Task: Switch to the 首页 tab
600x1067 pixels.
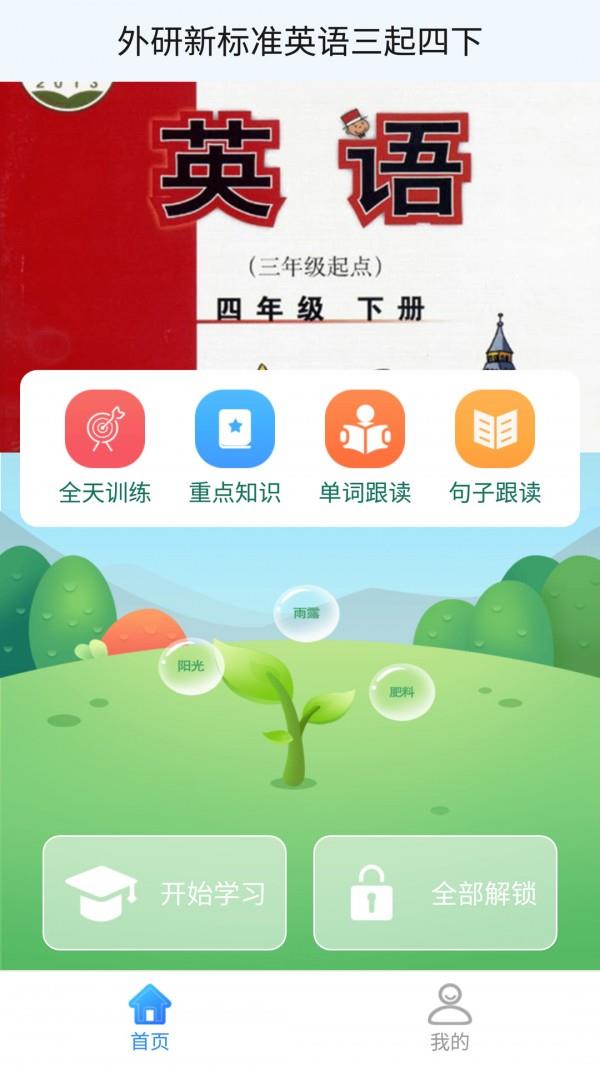Action: [x=150, y=1017]
